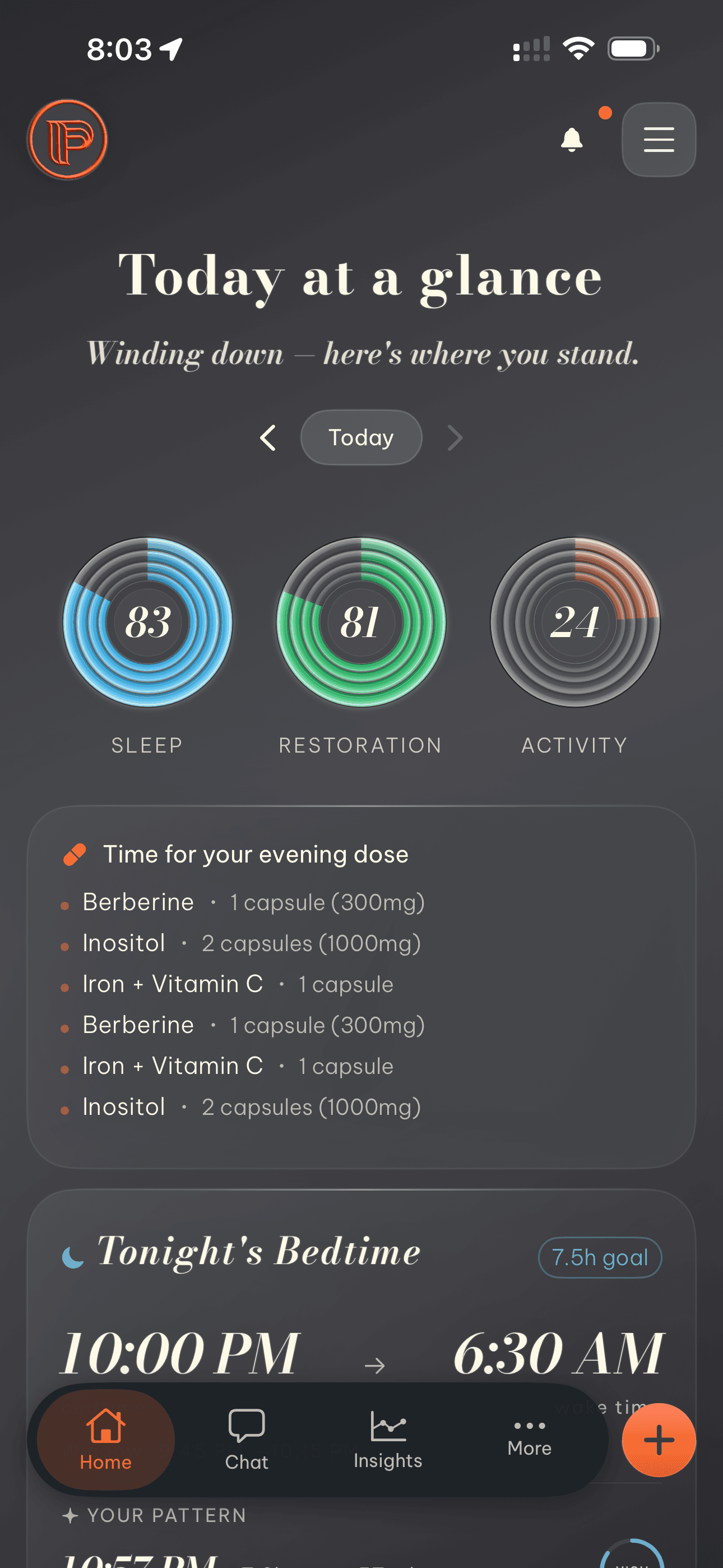723x1568 pixels.
Task: Tap the 10:00 PM bedtime
Action: click(180, 1349)
